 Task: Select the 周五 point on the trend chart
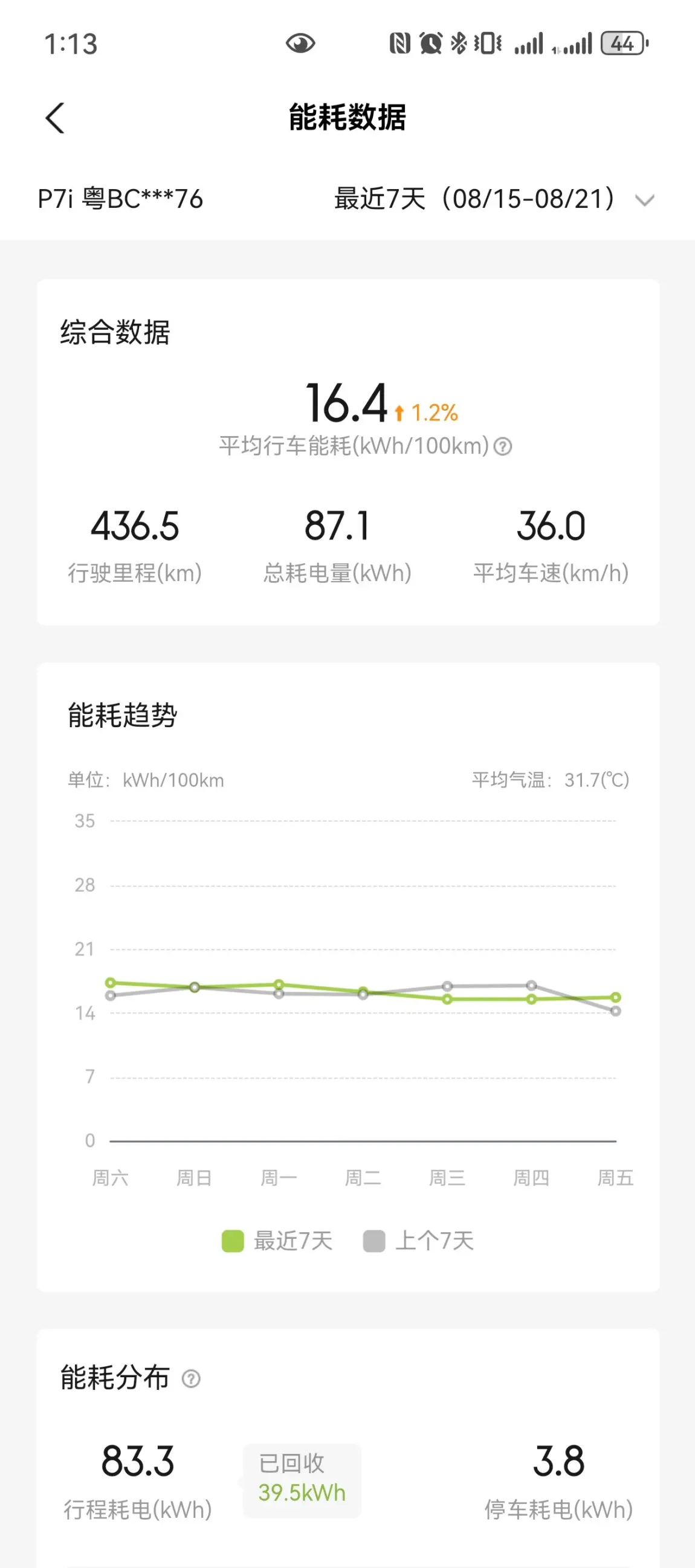[x=615, y=997]
